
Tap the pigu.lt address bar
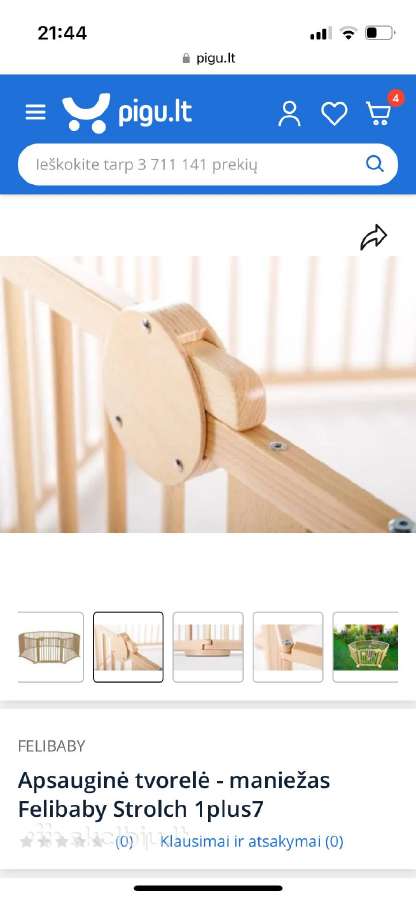tap(208, 58)
